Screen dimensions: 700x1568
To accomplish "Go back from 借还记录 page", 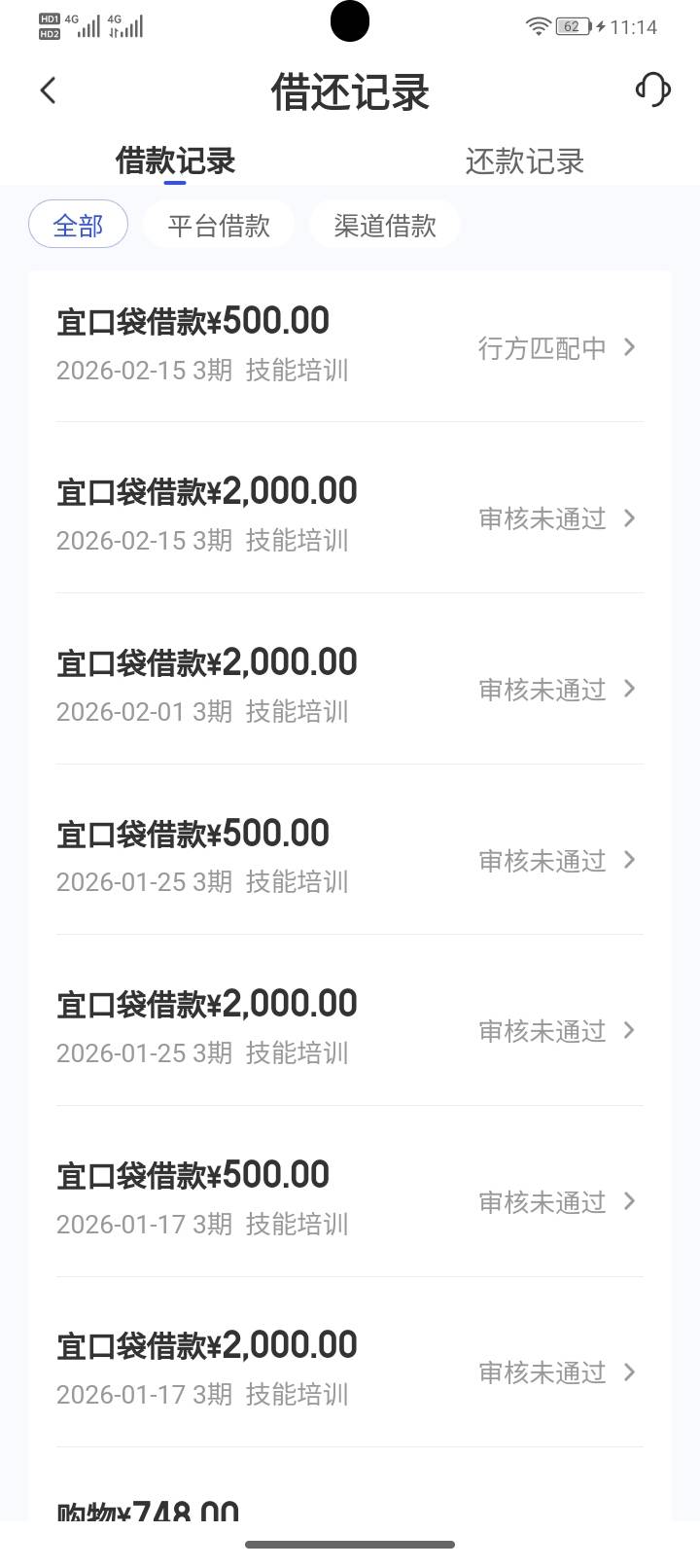I will (x=48, y=90).
